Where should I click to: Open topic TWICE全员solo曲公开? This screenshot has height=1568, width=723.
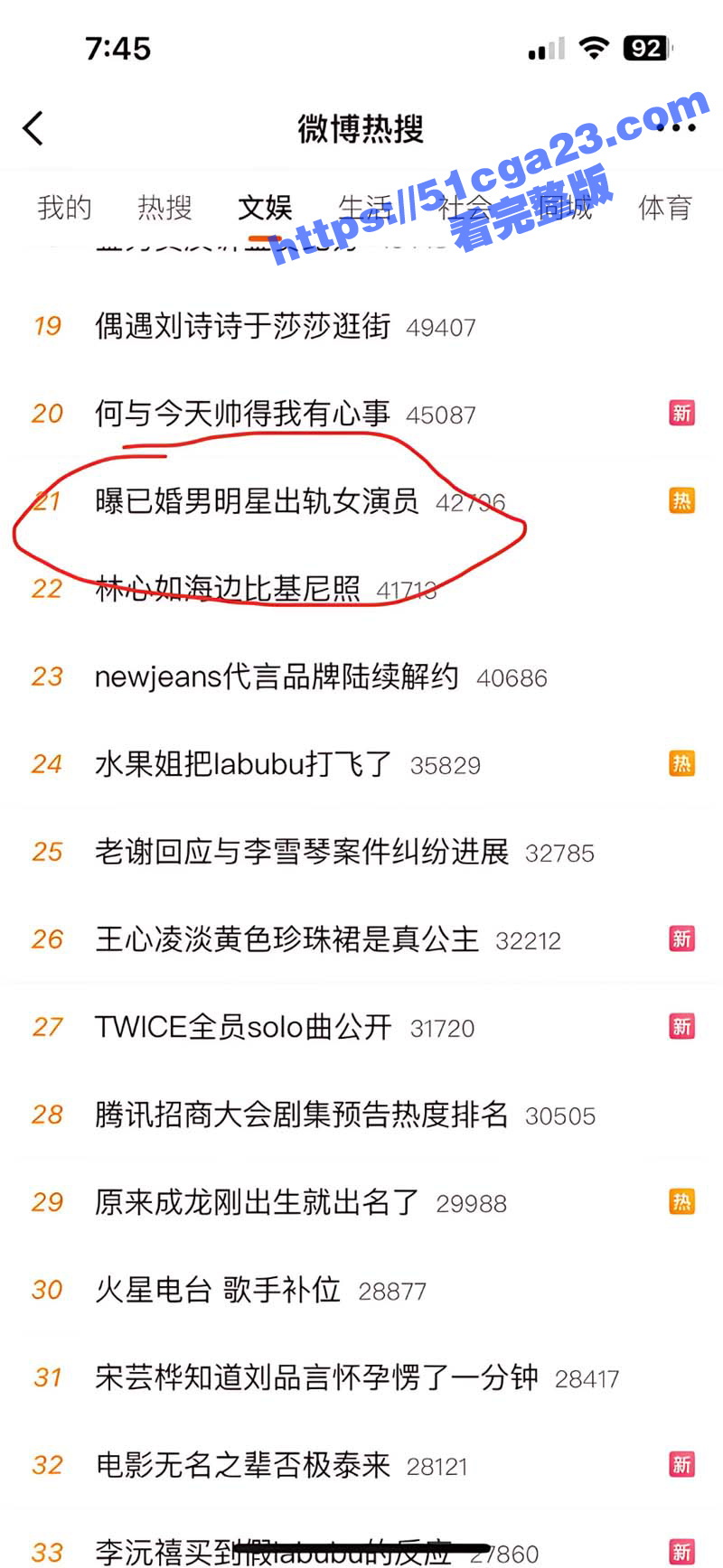(243, 1027)
